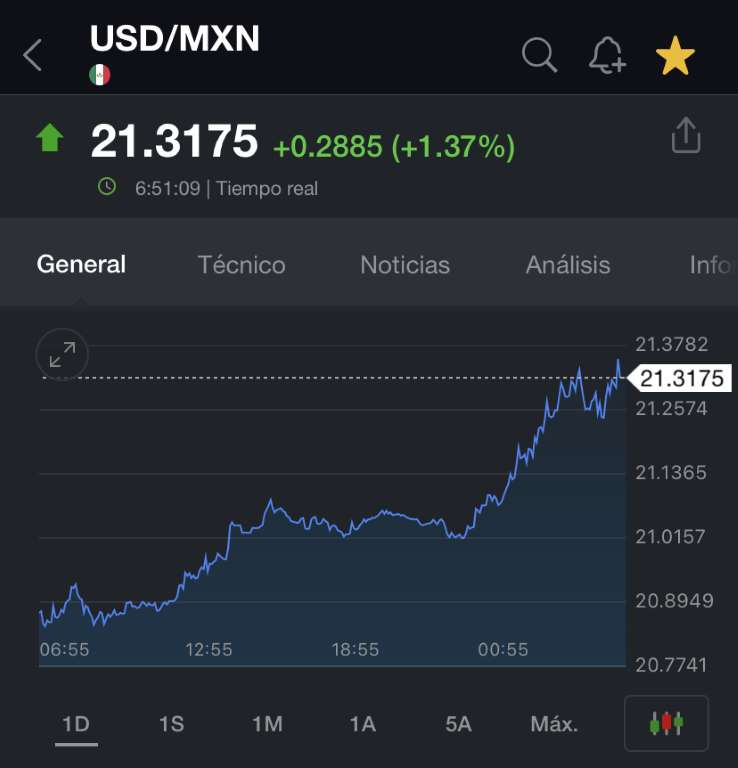Switch to candlestick chart view

(x=666, y=723)
